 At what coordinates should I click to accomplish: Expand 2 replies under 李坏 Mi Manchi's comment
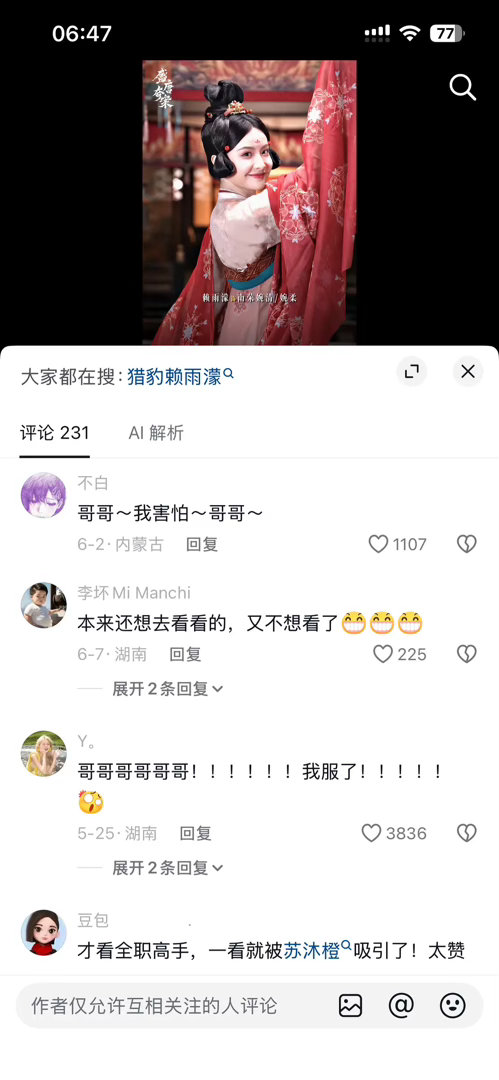click(x=167, y=689)
